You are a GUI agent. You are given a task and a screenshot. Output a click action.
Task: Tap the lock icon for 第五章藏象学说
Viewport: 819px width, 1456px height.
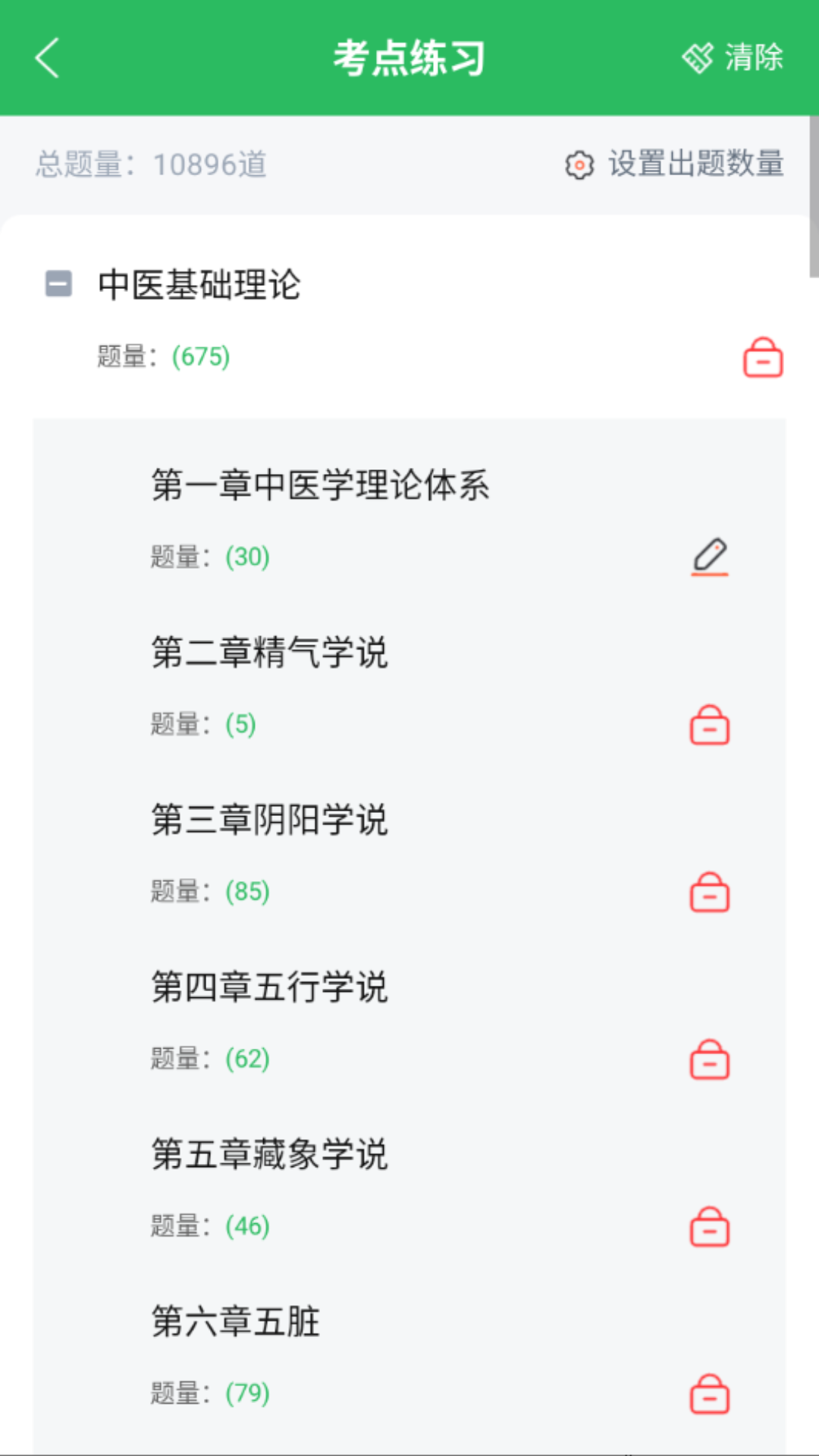710,1225
